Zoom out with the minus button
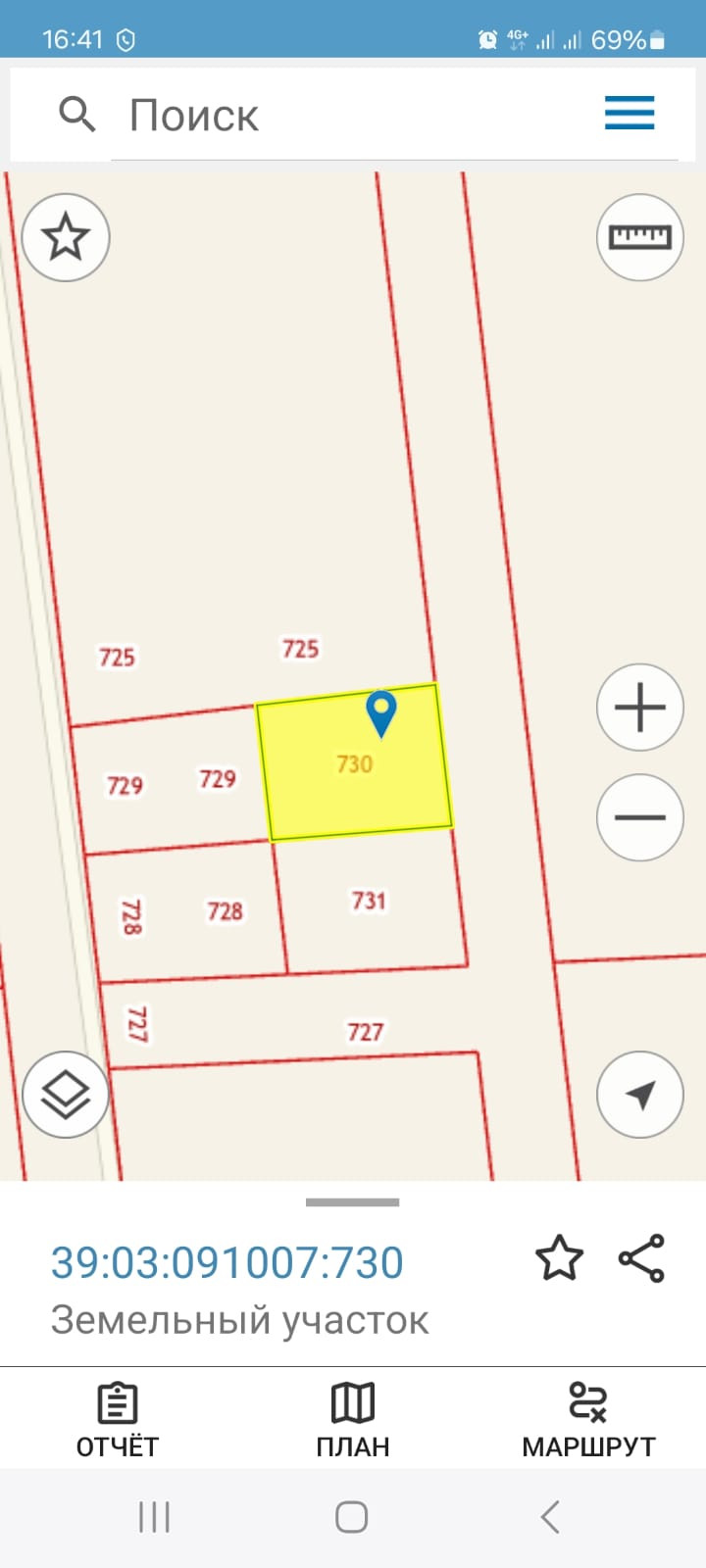 coord(639,816)
